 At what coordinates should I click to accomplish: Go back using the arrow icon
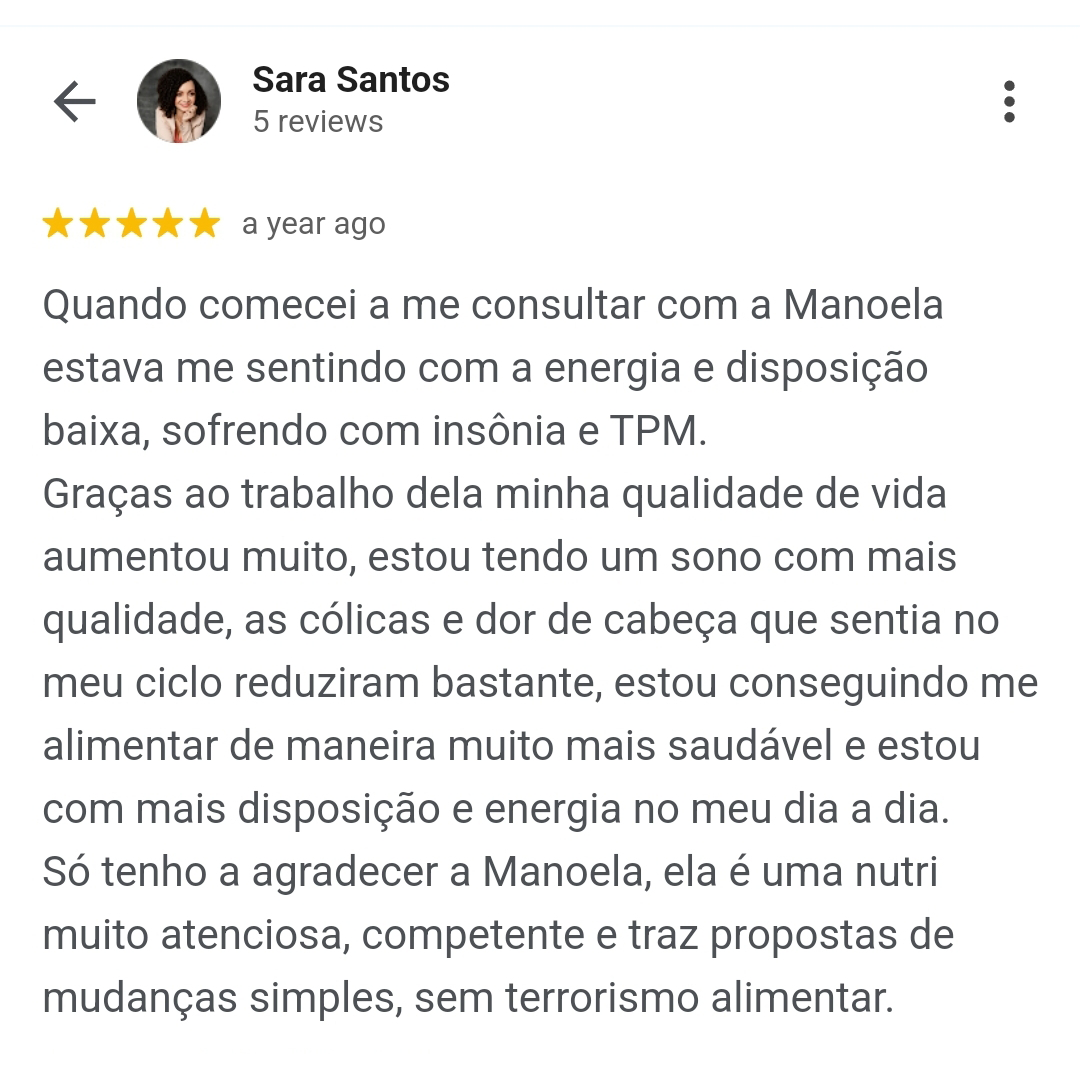74,101
